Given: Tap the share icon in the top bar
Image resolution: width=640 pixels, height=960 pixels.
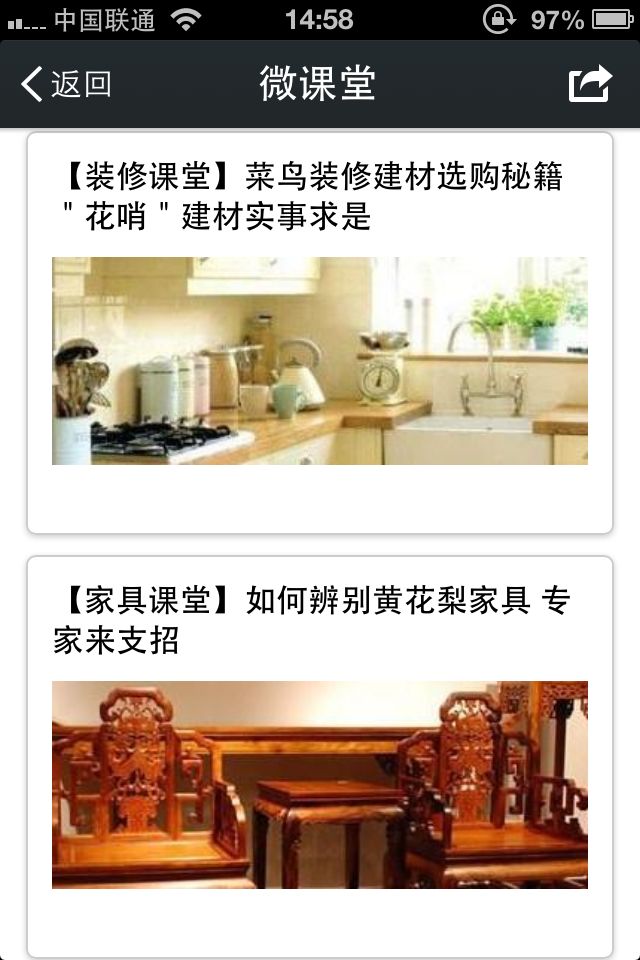Looking at the screenshot, I should click(589, 84).
